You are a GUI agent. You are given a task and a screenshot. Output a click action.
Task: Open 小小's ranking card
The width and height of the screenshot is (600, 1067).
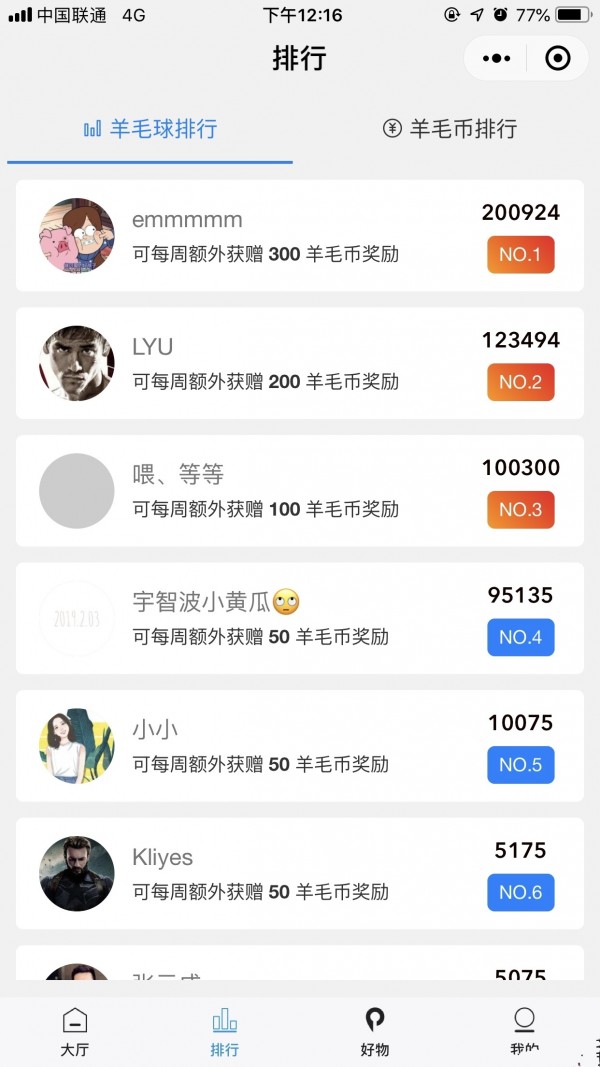tap(299, 746)
